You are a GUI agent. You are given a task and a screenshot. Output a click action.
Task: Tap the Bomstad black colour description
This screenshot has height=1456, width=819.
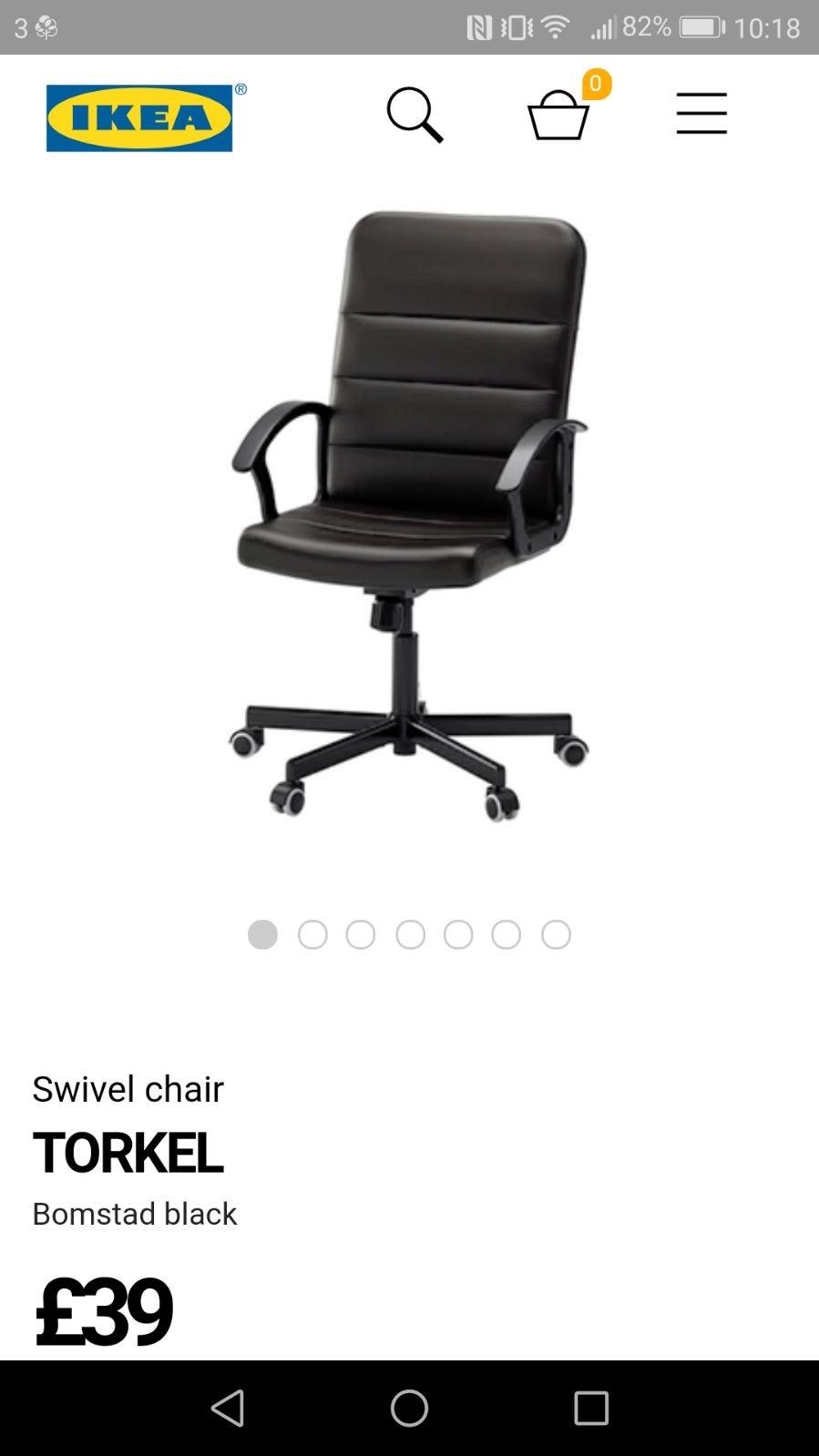134,1212
